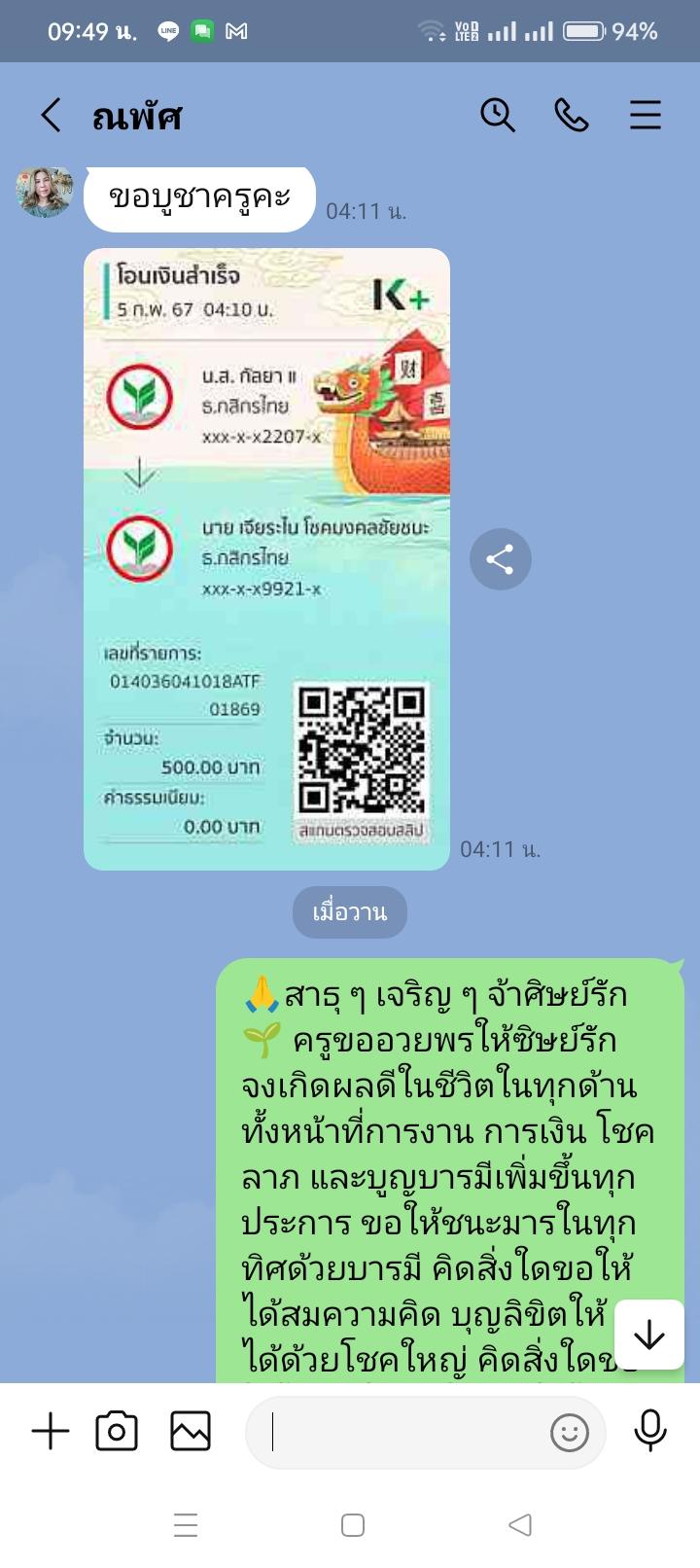The height and width of the screenshot is (1568, 700).
Task: Start a voice call with ณพัศ
Action: [571, 116]
